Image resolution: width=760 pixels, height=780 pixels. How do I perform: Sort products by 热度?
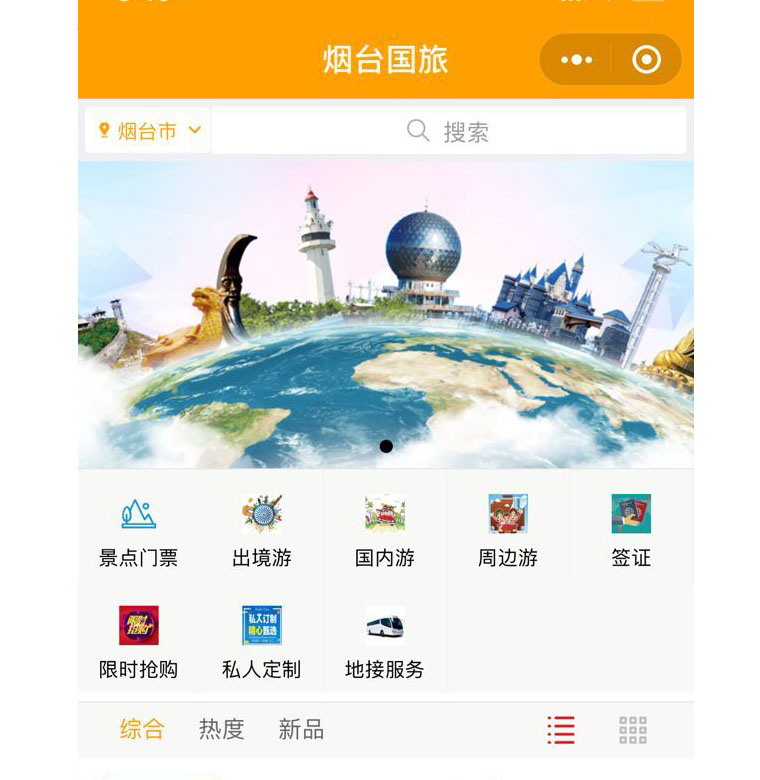pos(221,729)
